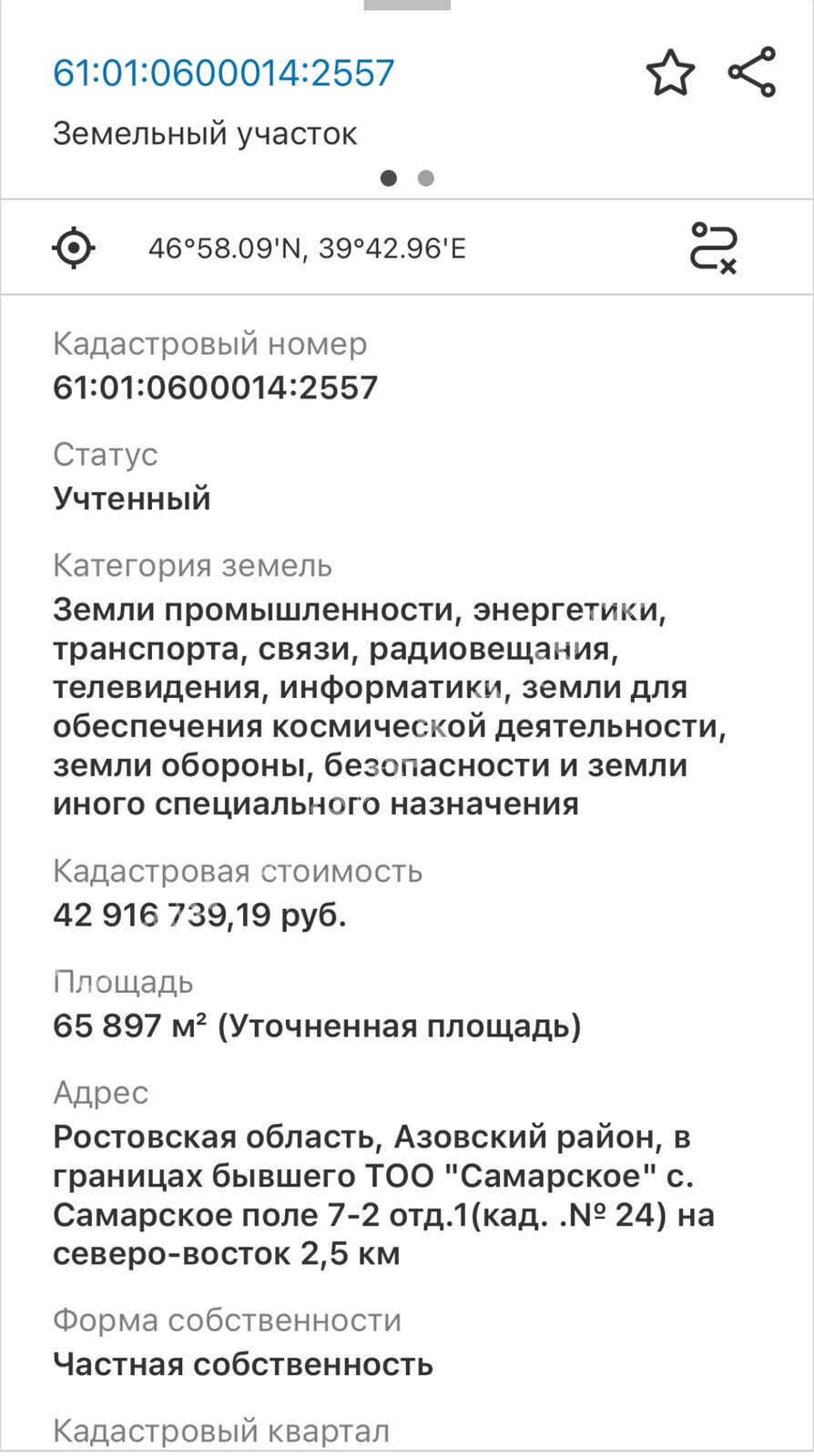Switch to the second page indicator dot
This screenshot has height=1456, width=814.
(425, 178)
